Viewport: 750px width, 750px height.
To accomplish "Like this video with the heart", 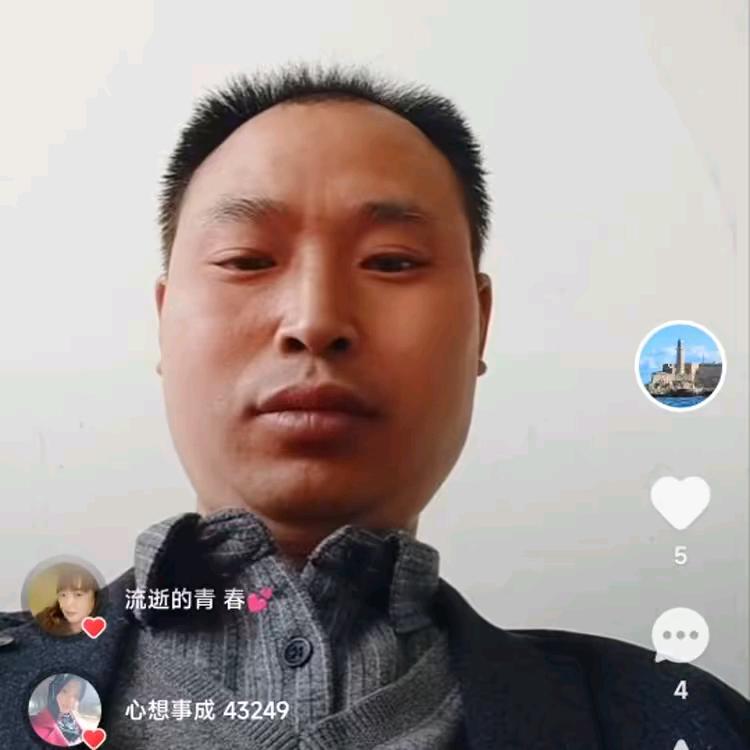I will 680,501.
